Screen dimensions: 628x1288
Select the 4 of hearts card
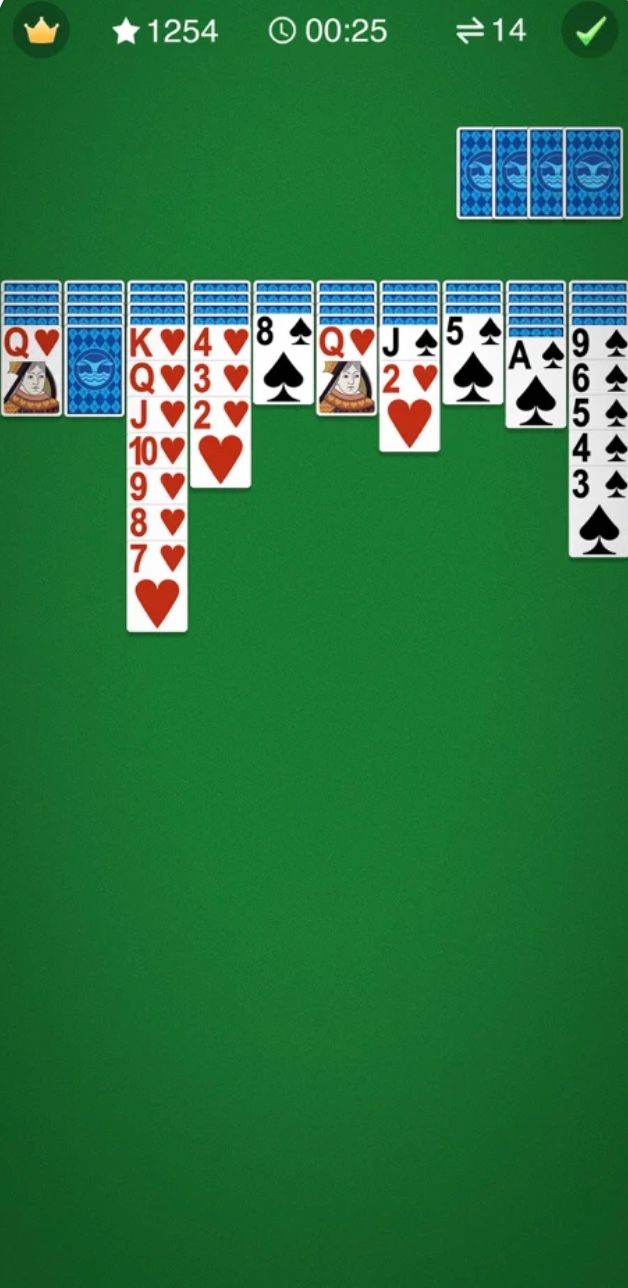click(220, 341)
